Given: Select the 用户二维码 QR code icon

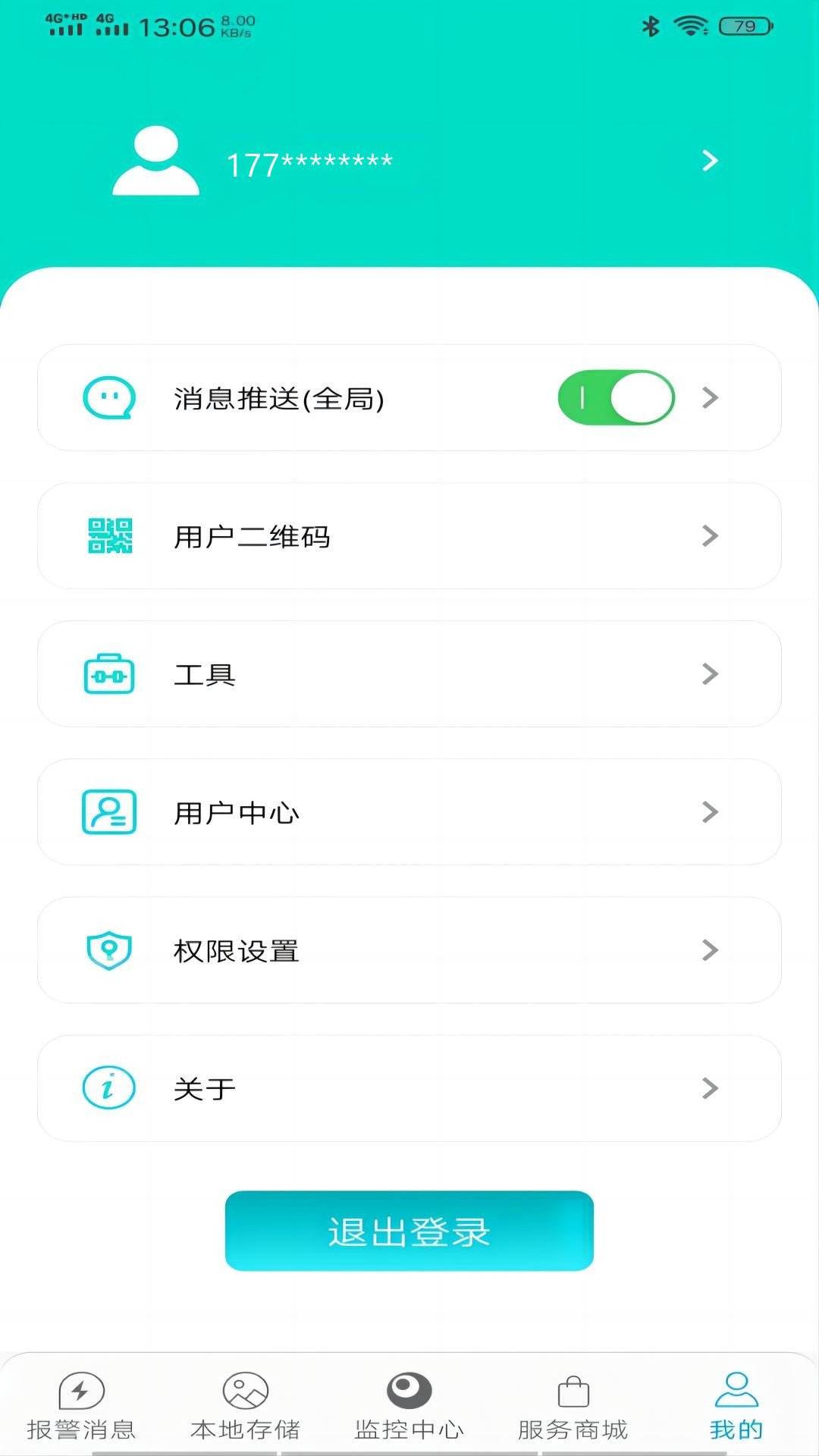Looking at the screenshot, I should (x=108, y=536).
